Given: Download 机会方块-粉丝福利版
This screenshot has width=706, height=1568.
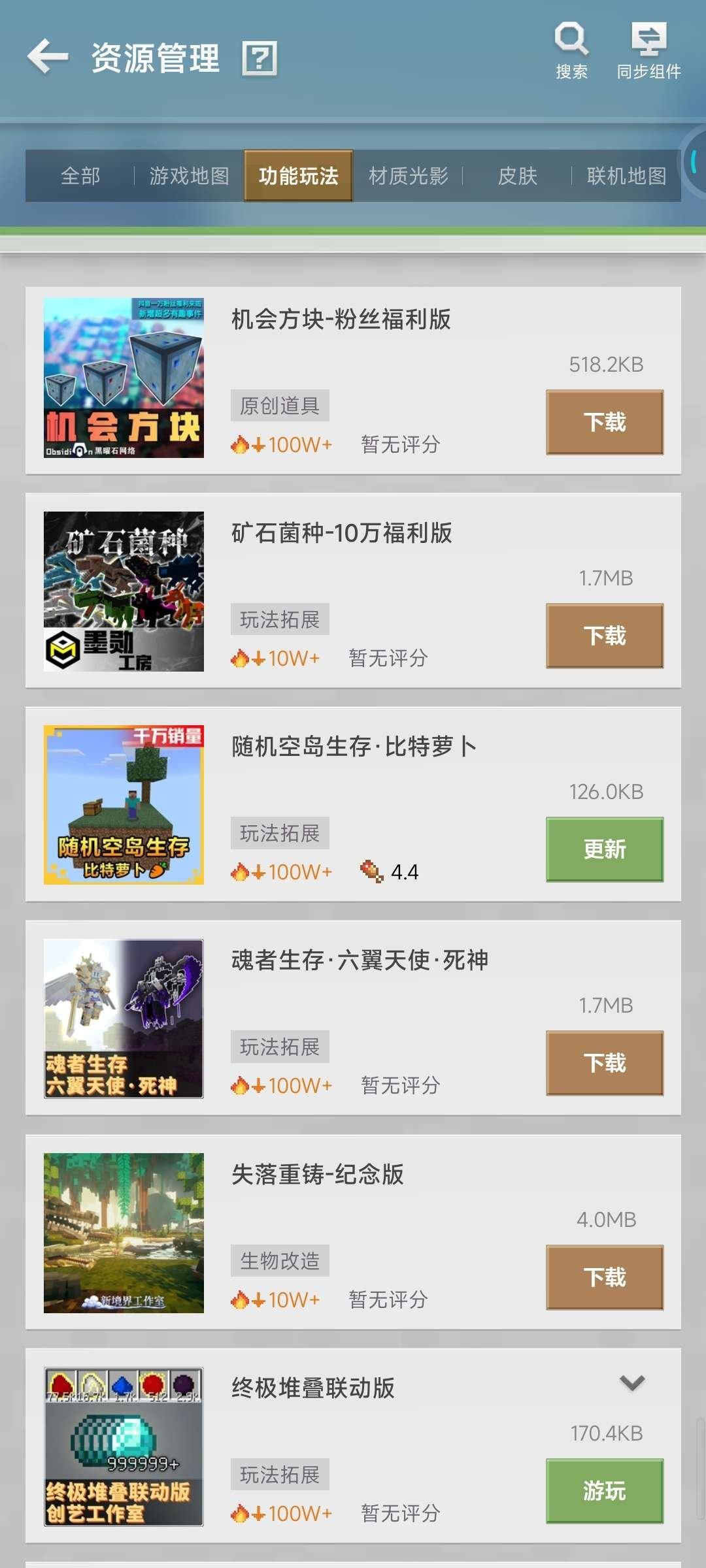Looking at the screenshot, I should coord(603,422).
